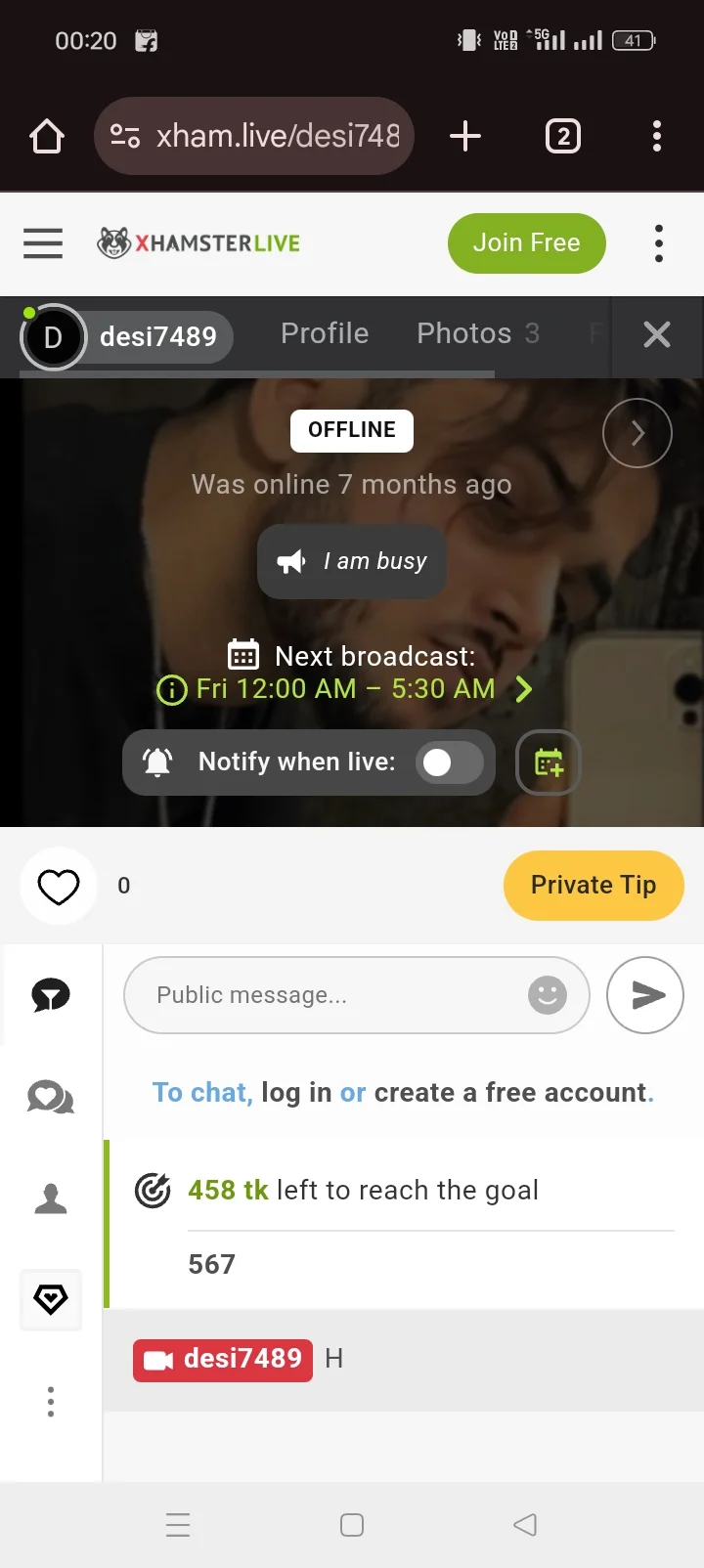Open the browser's overflow menu
Screen dimensions: 704x1568
(x=657, y=136)
